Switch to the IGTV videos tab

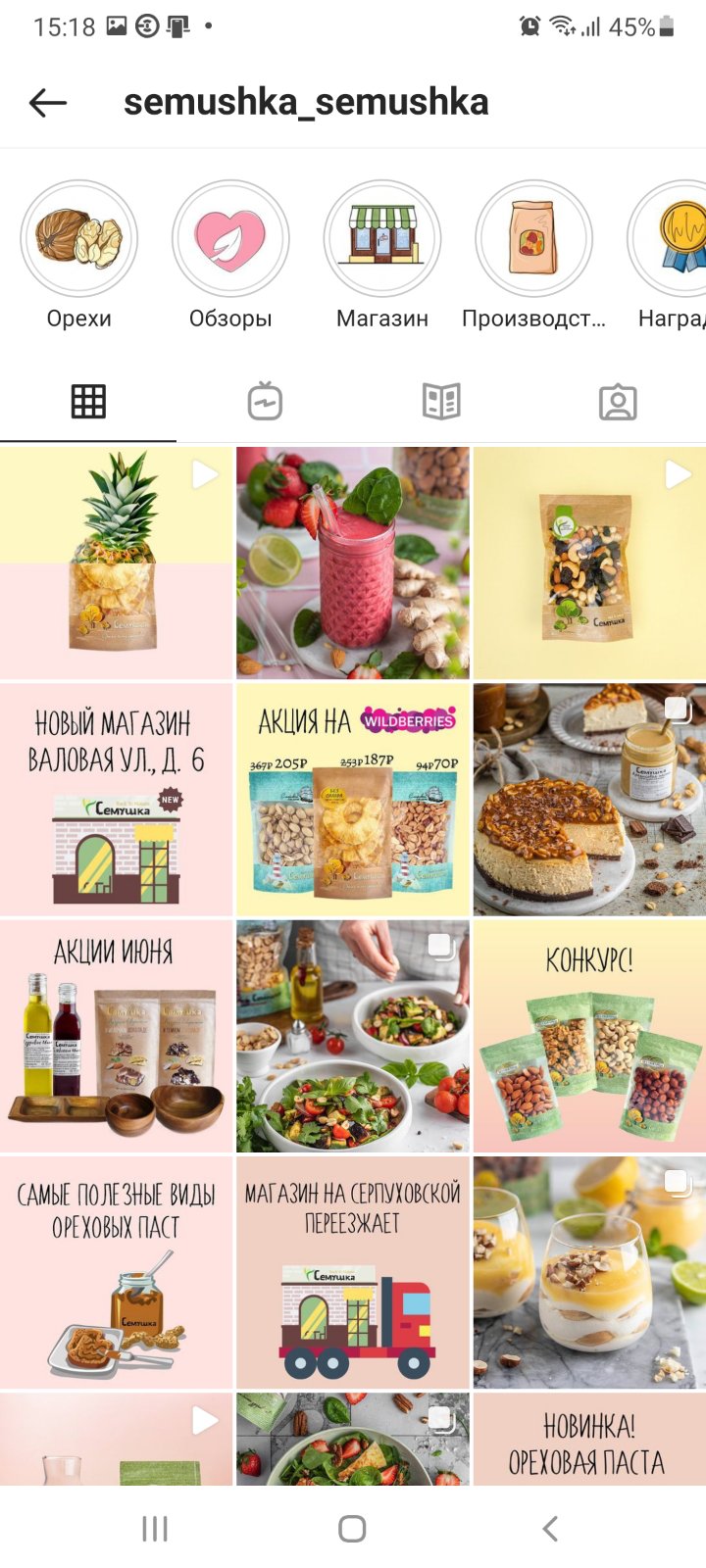[x=265, y=402]
